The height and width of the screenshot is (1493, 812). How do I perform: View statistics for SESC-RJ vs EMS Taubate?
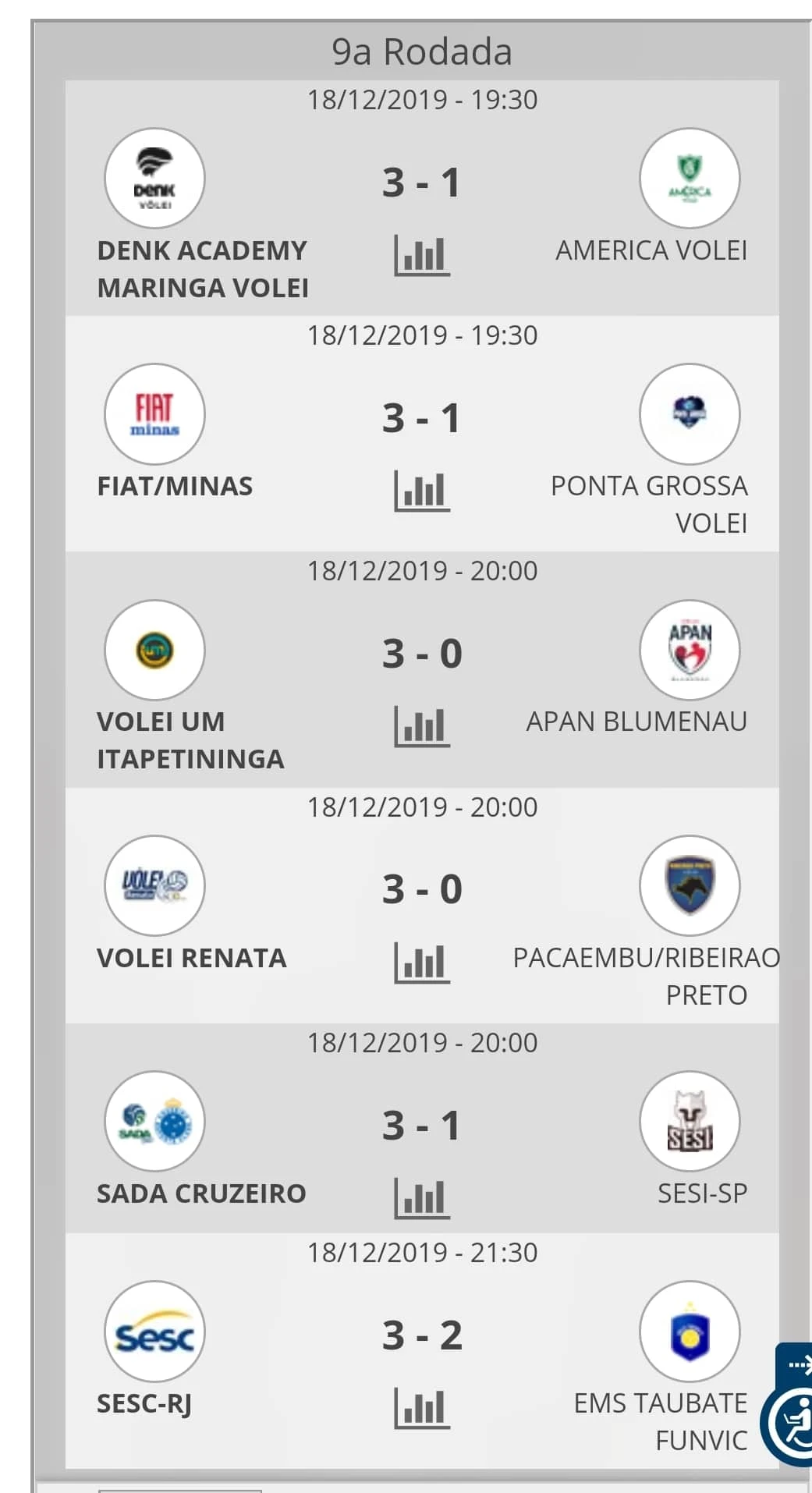tap(422, 1408)
